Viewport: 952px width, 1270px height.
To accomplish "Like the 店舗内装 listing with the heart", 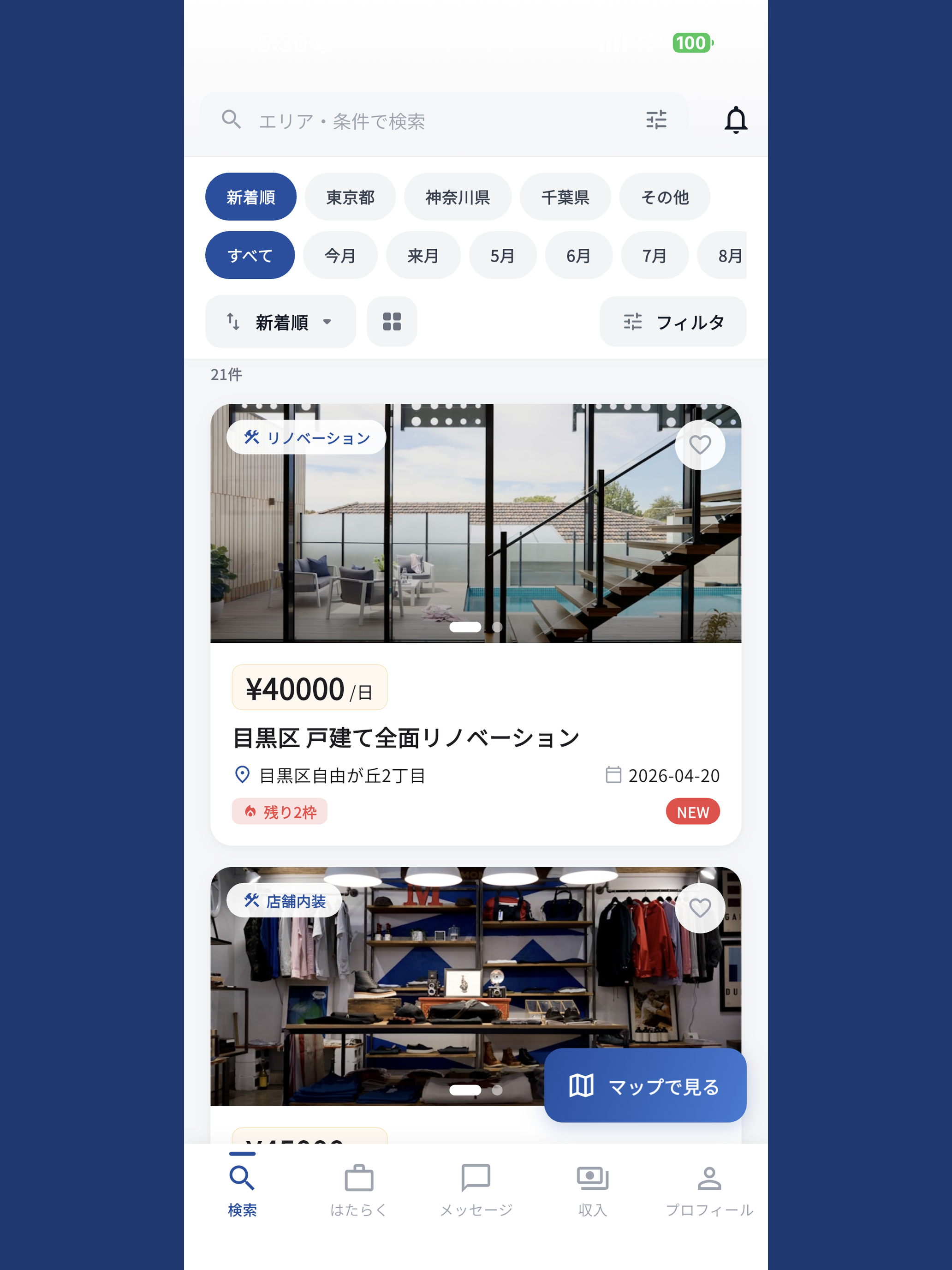I will [x=700, y=908].
